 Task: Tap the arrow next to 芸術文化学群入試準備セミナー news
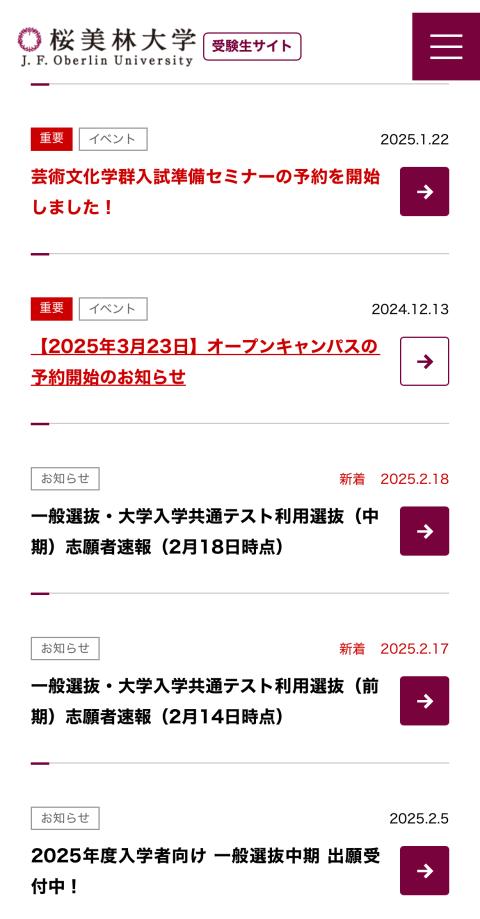424,192
